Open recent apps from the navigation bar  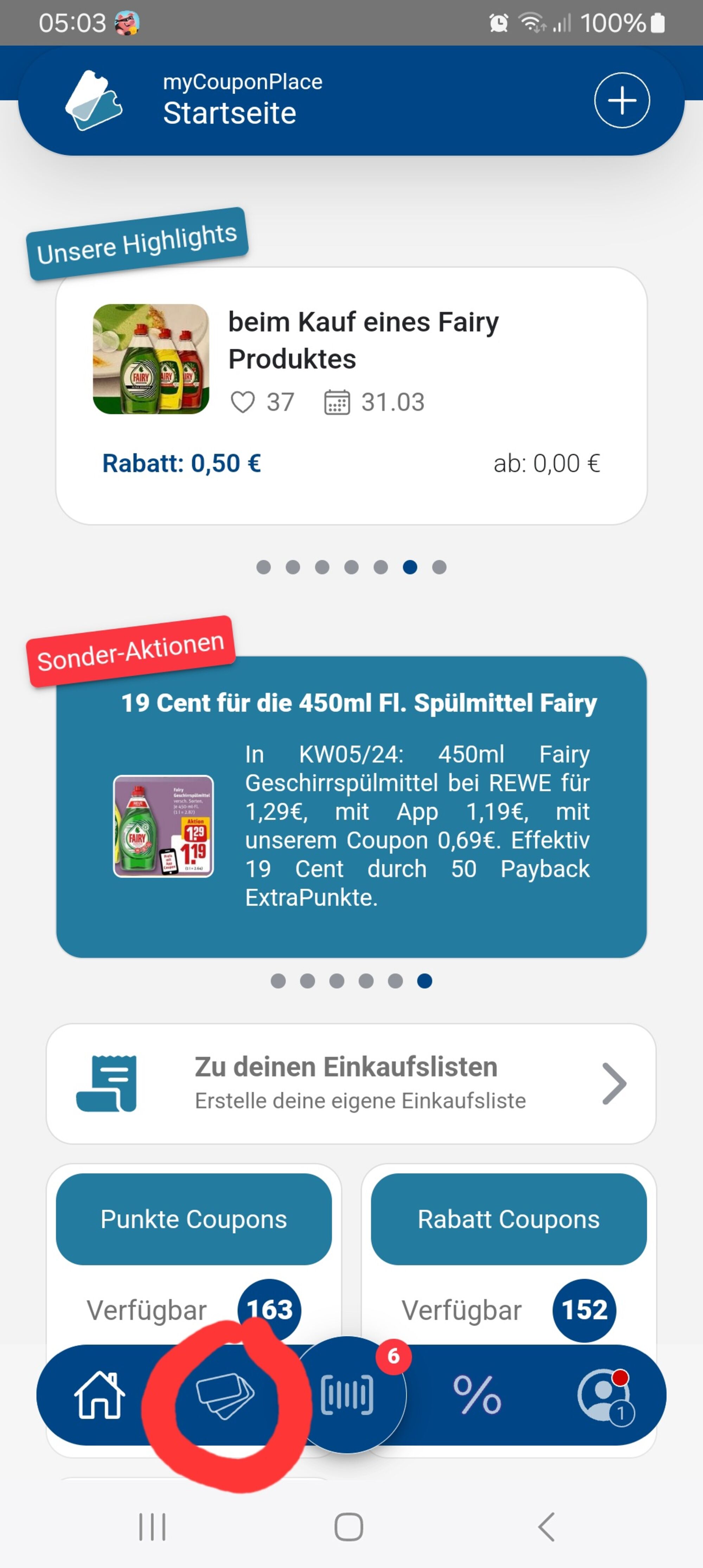pyautogui.click(x=152, y=1527)
